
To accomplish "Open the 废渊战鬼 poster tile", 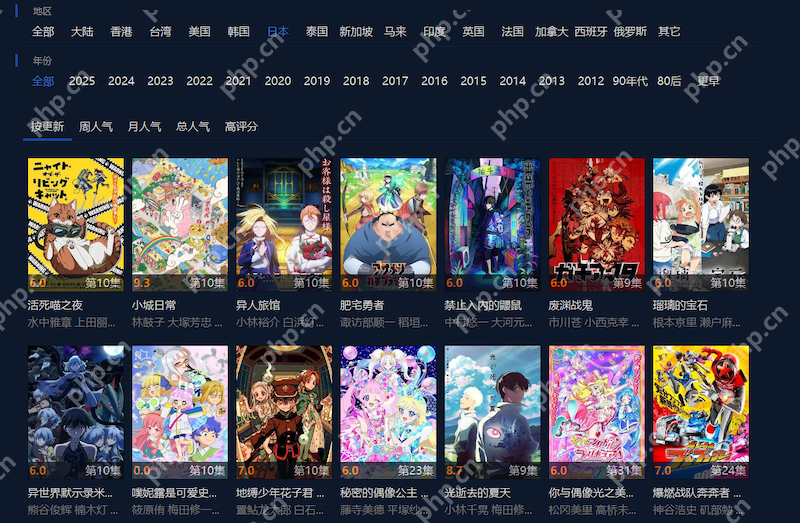I will click(x=596, y=224).
